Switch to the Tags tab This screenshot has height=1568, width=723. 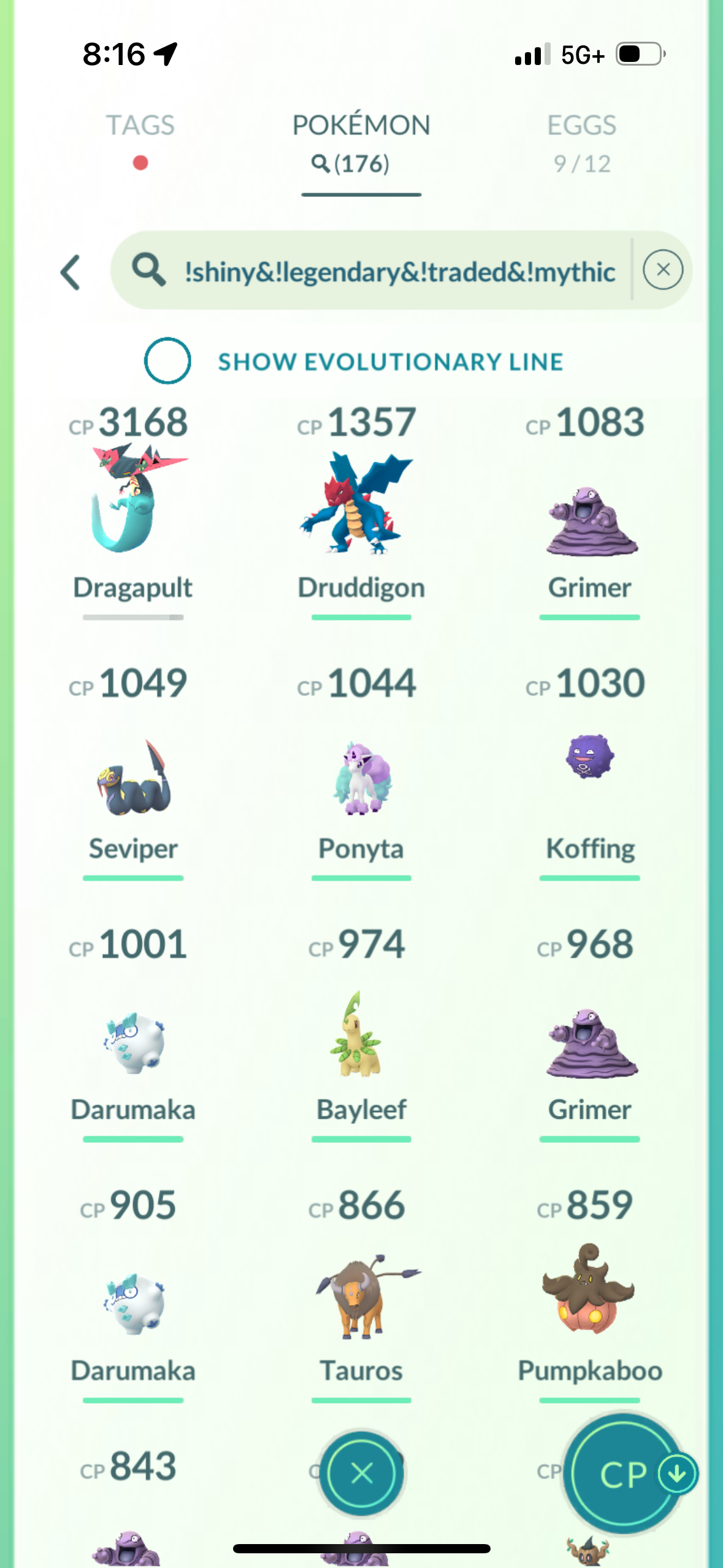point(140,126)
